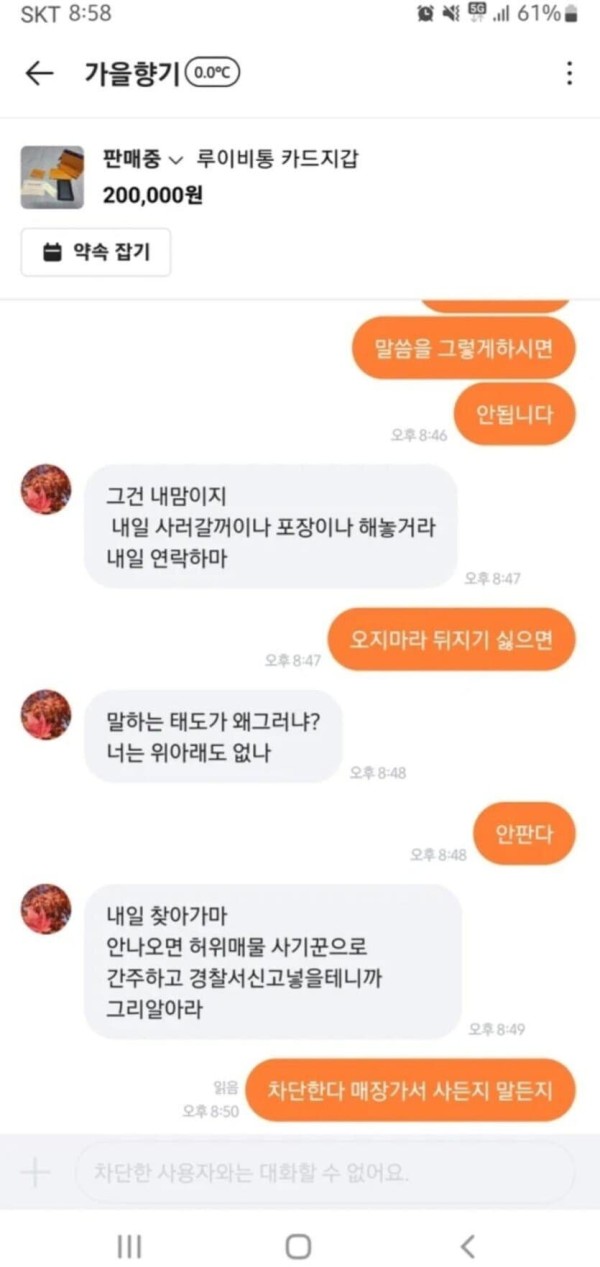Image resolution: width=600 pixels, height=1267 pixels.
Task: Go back using the top arrow
Action: 39,73
